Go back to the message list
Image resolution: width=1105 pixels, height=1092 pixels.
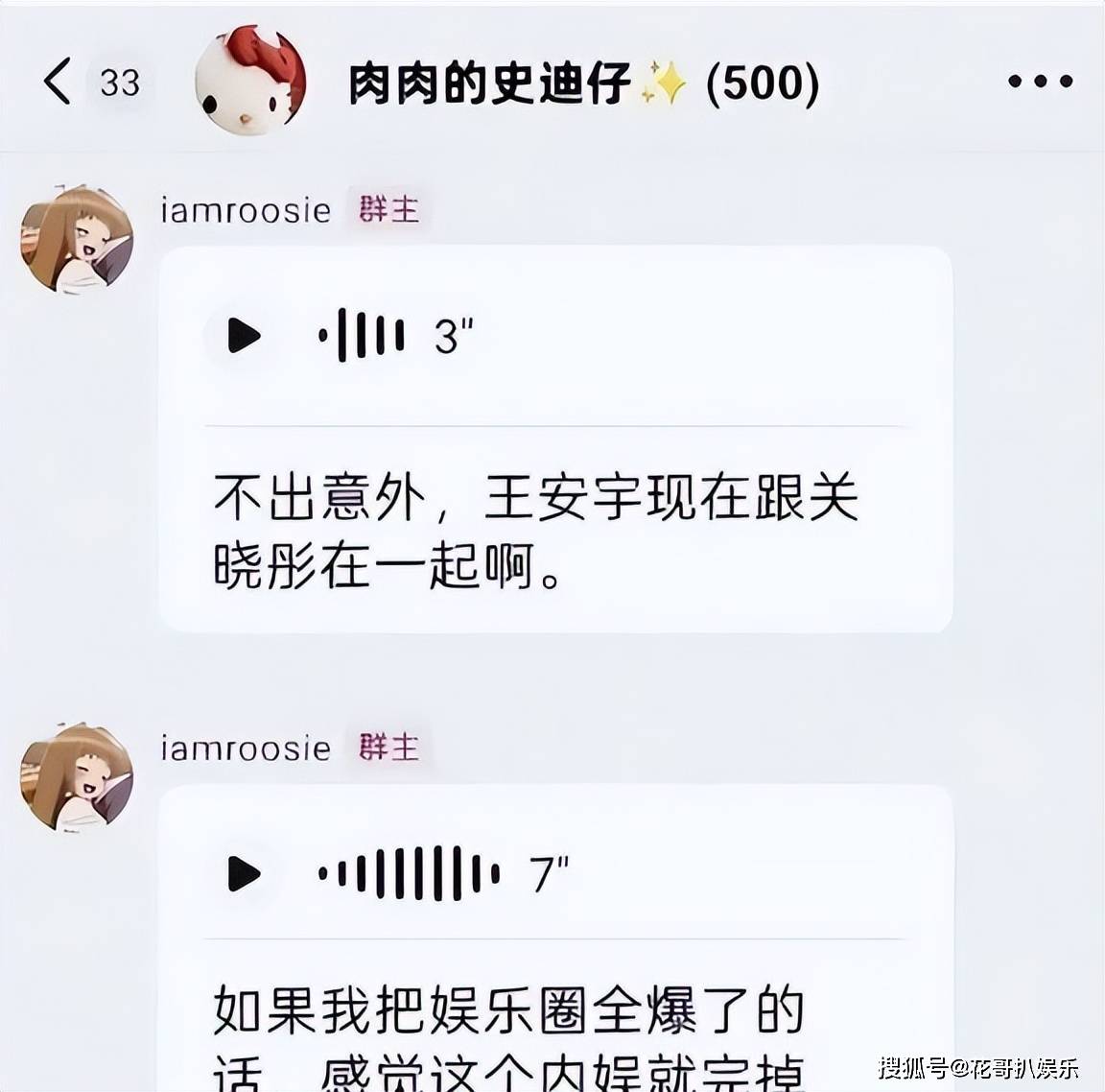point(58,81)
